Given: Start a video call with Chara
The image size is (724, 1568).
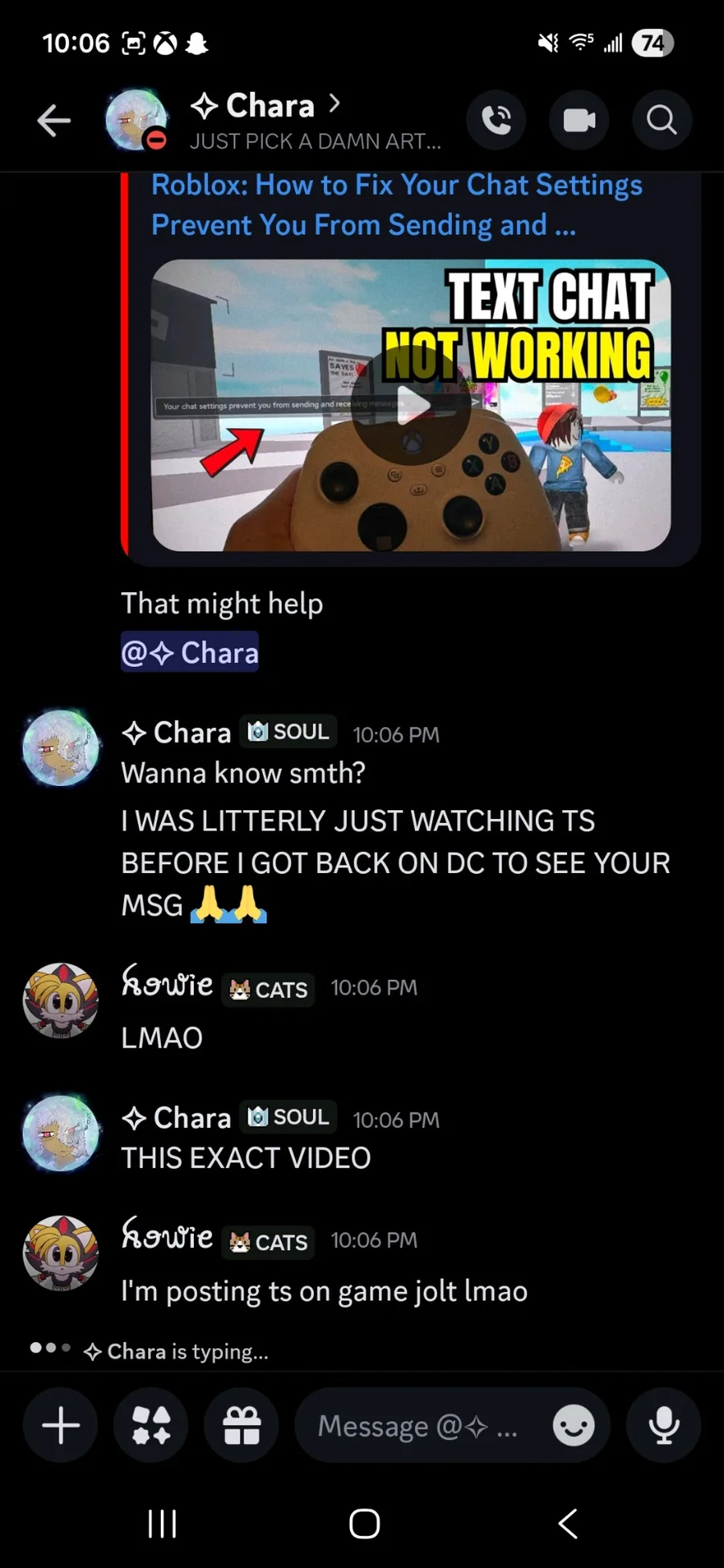Looking at the screenshot, I should (x=579, y=121).
